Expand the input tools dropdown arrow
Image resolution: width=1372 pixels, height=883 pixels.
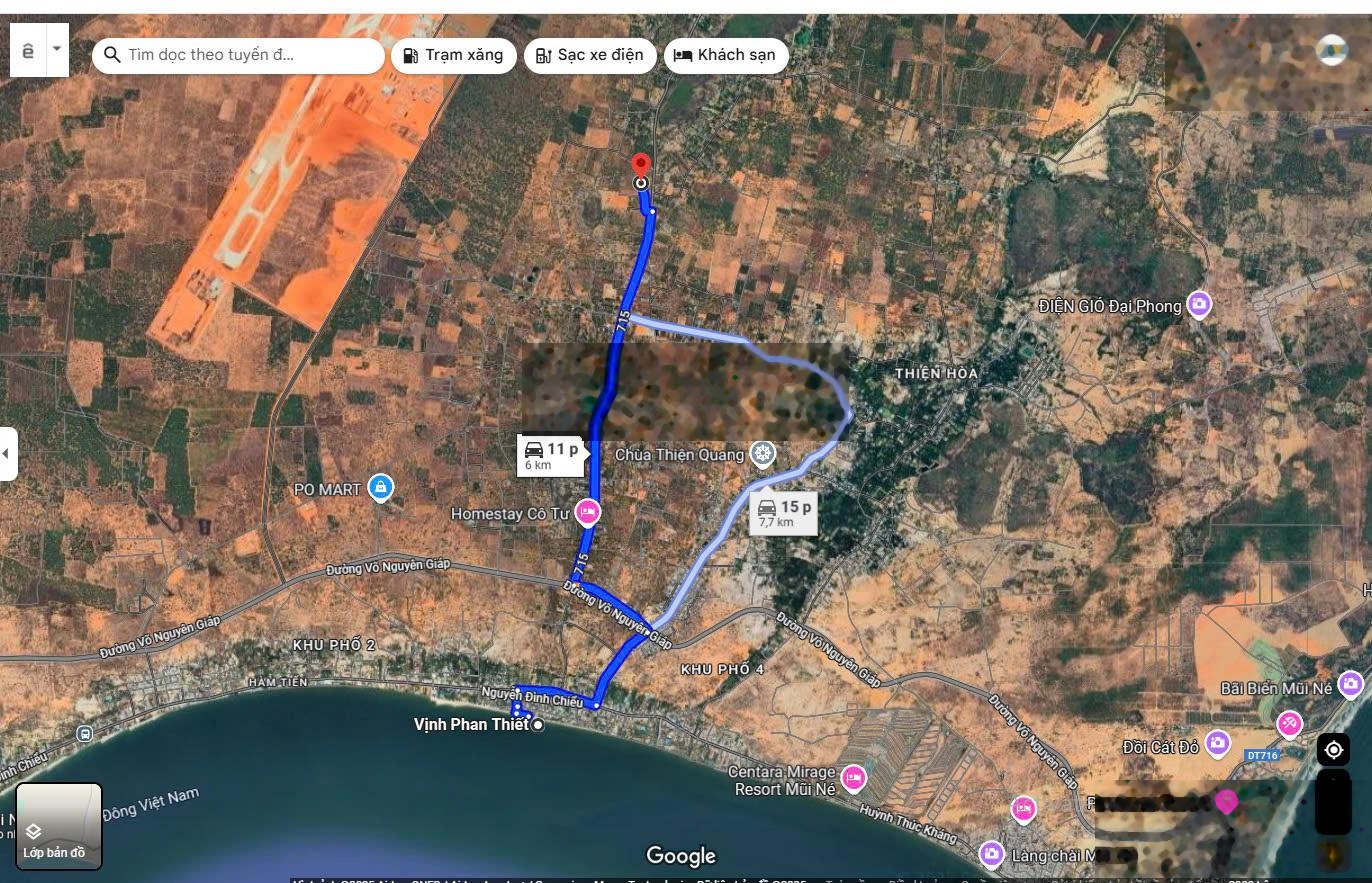pos(57,49)
